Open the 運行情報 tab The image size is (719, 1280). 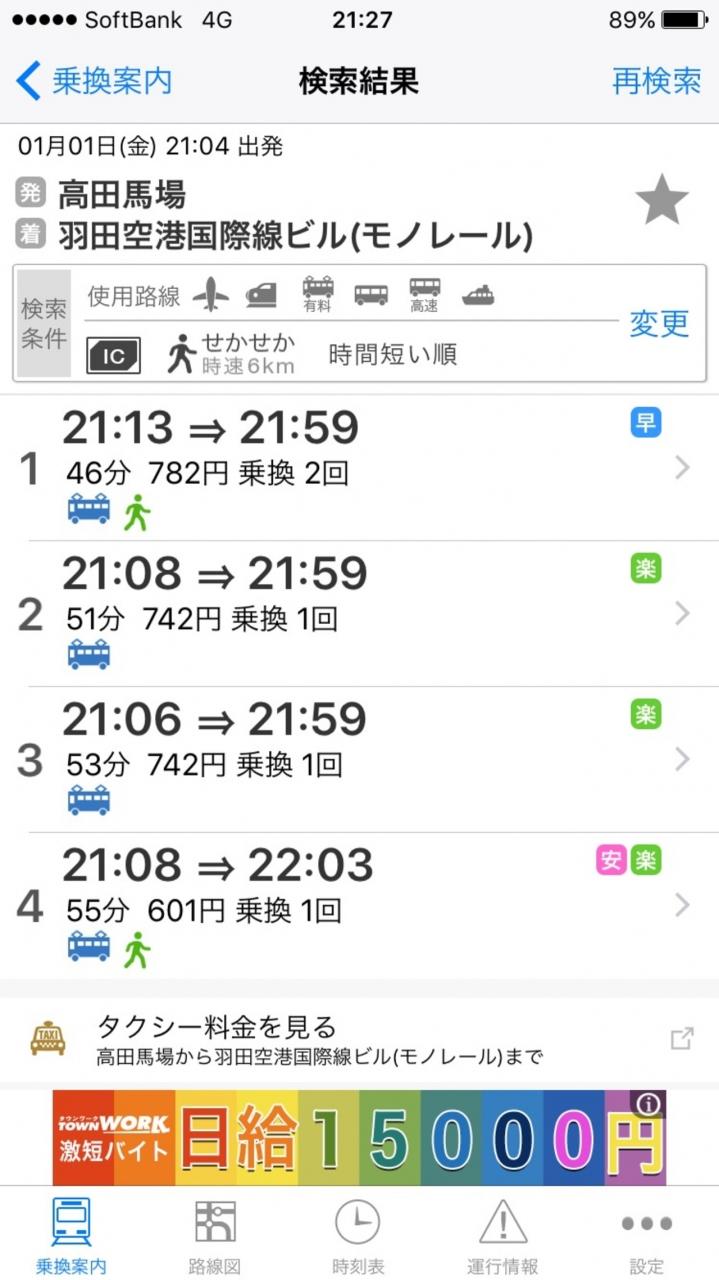click(x=502, y=1234)
